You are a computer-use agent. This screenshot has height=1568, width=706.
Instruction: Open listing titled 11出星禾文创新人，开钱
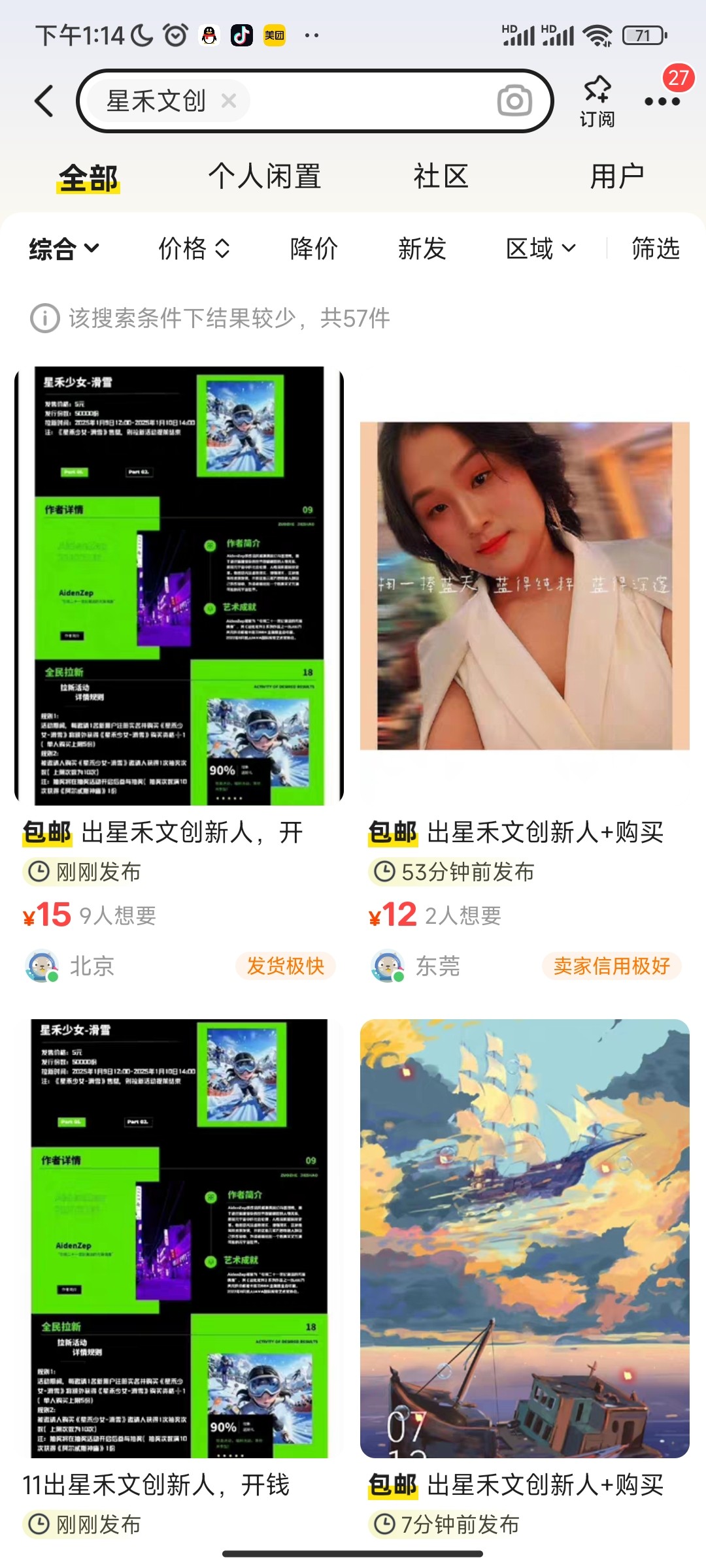click(x=179, y=1279)
